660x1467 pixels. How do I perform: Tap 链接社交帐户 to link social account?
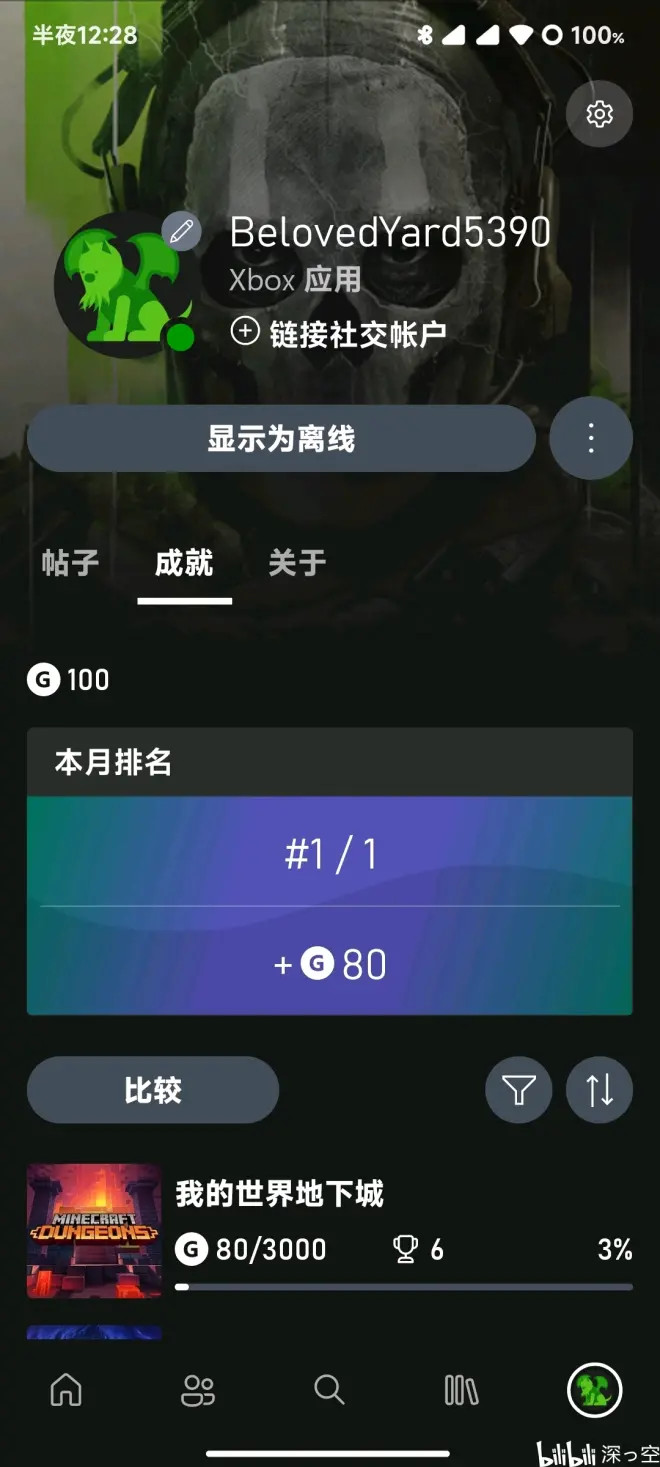click(x=338, y=333)
